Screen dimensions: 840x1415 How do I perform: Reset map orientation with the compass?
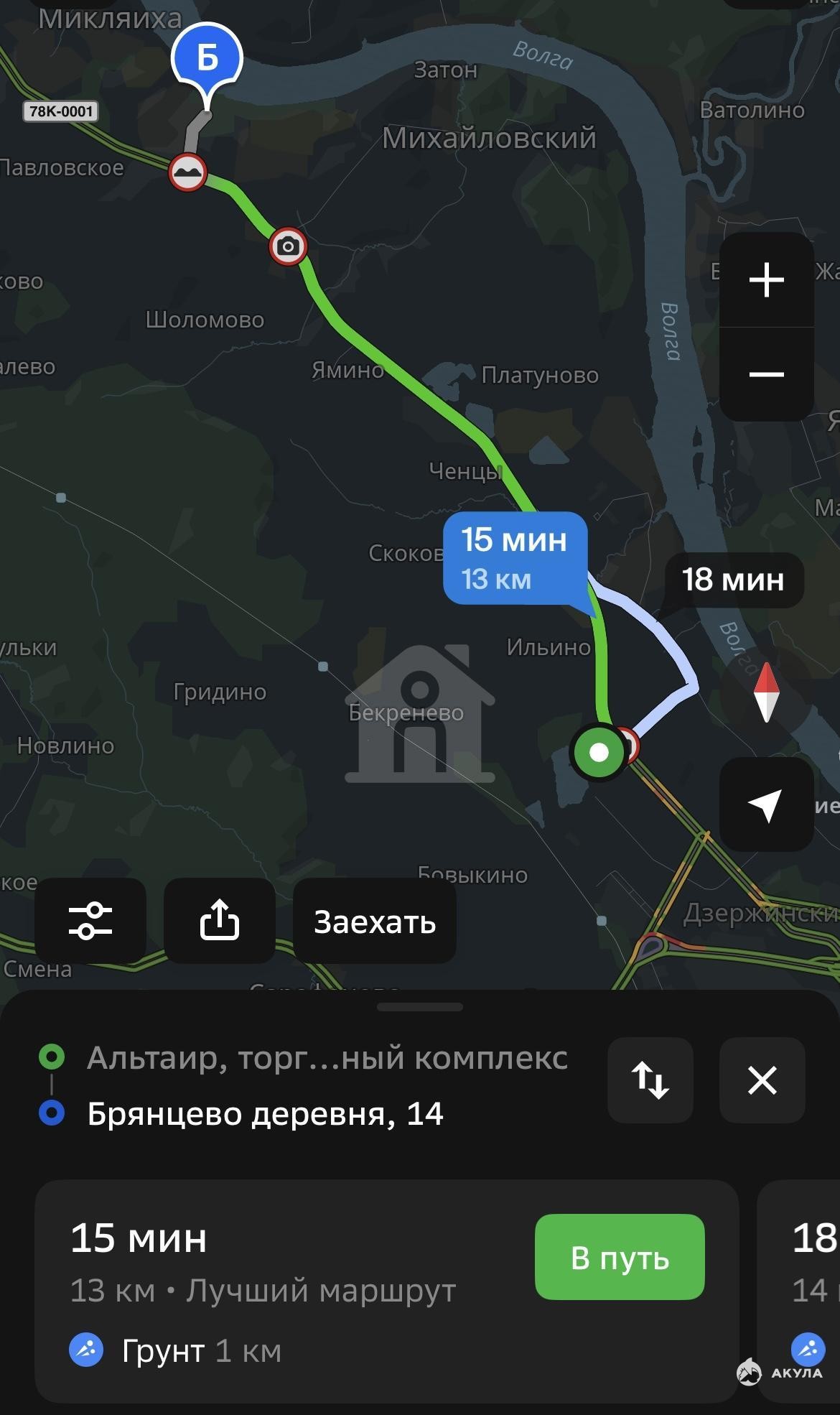pyautogui.click(x=766, y=692)
